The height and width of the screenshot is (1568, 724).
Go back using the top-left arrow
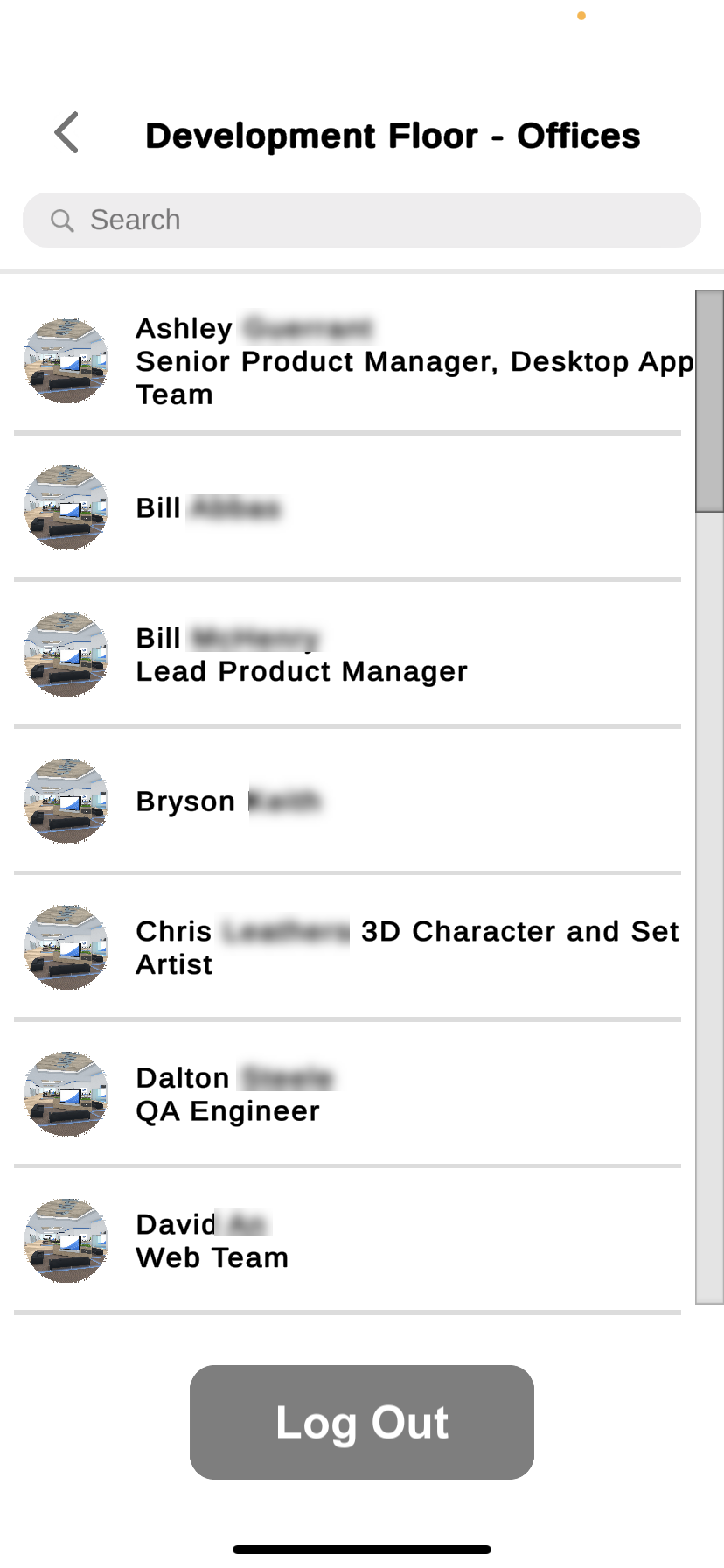(66, 133)
